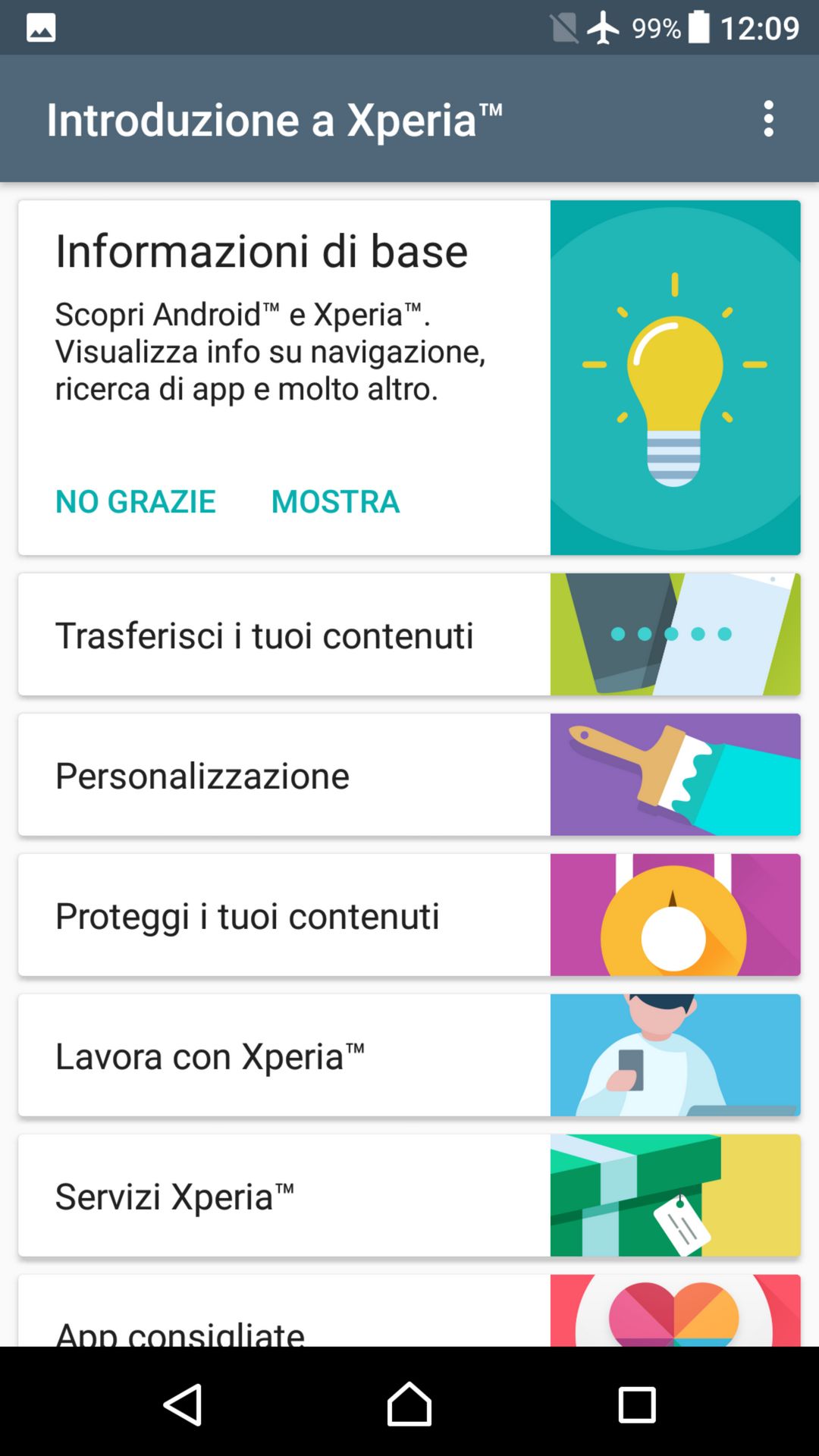The height and width of the screenshot is (1456, 819).
Task: Open Trasferisci i tuoi contenuti card
Action: point(409,634)
